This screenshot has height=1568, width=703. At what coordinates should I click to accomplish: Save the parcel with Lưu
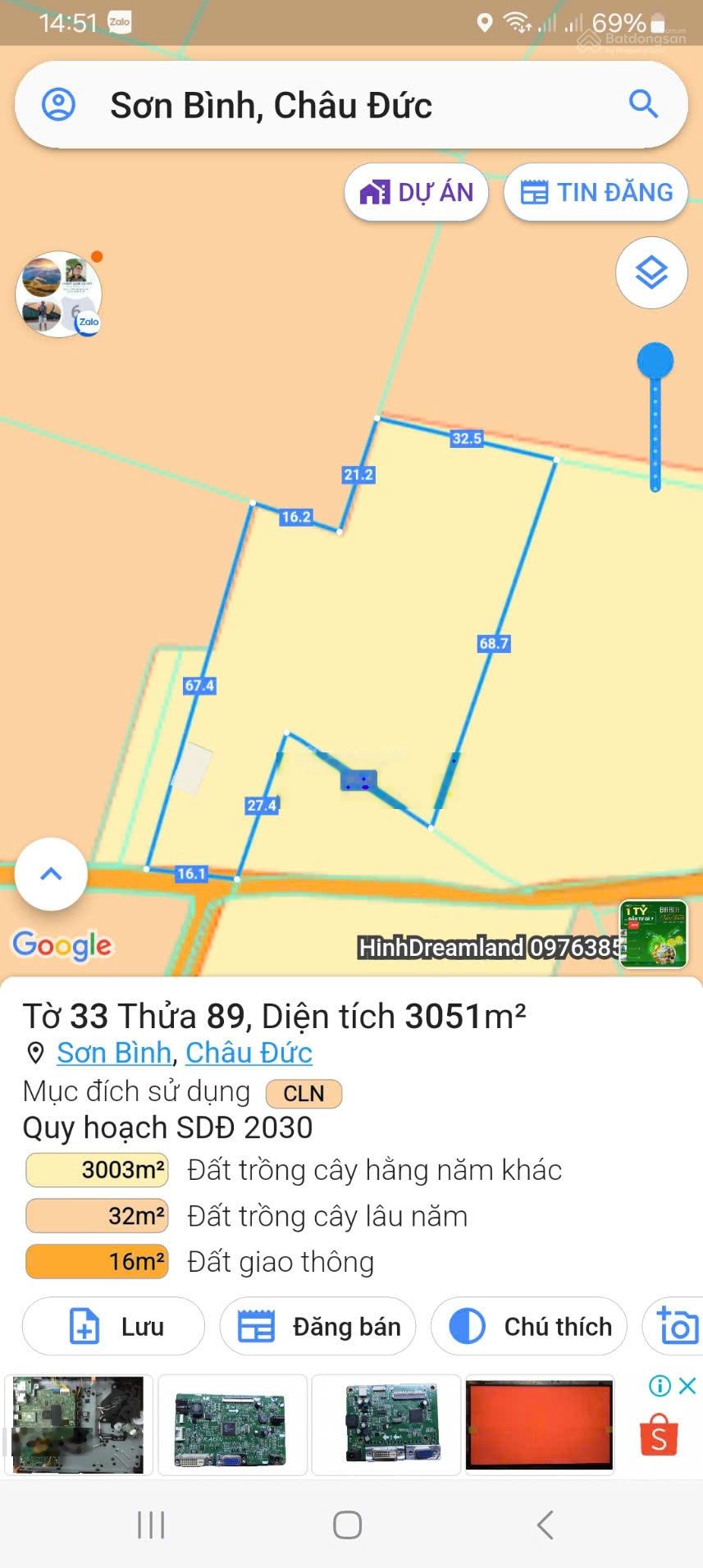tap(113, 1326)
